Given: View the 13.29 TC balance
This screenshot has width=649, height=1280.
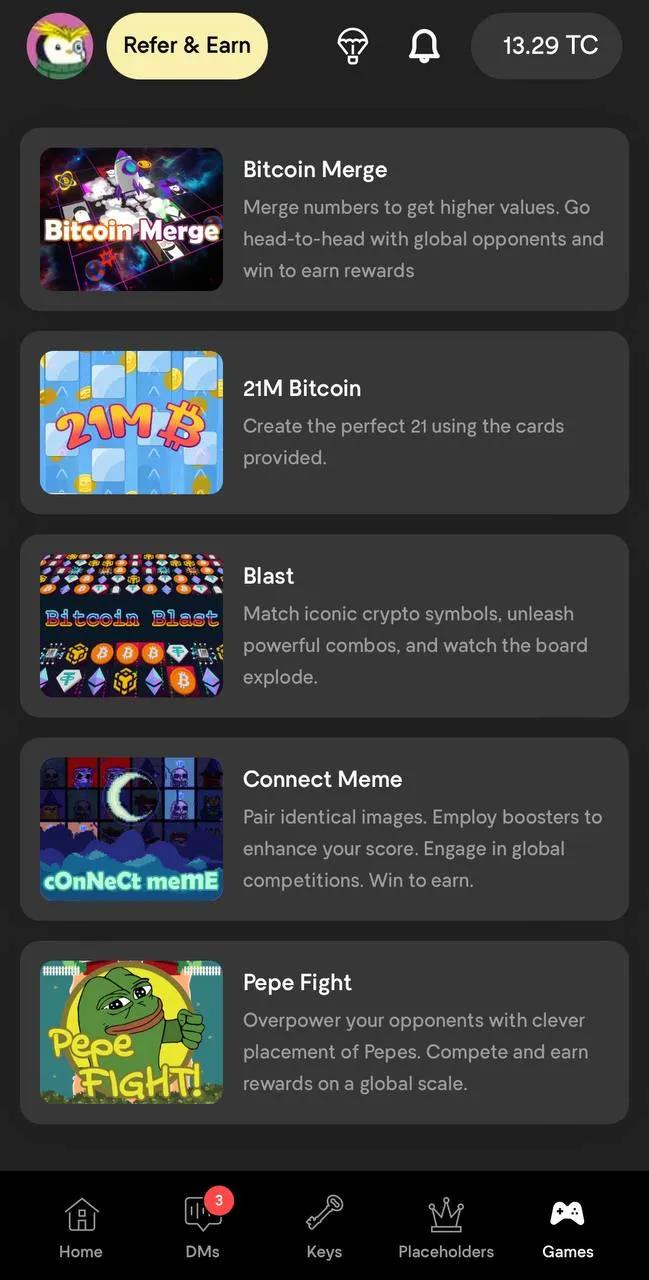Looking at the screenshot, I should 547,46.
